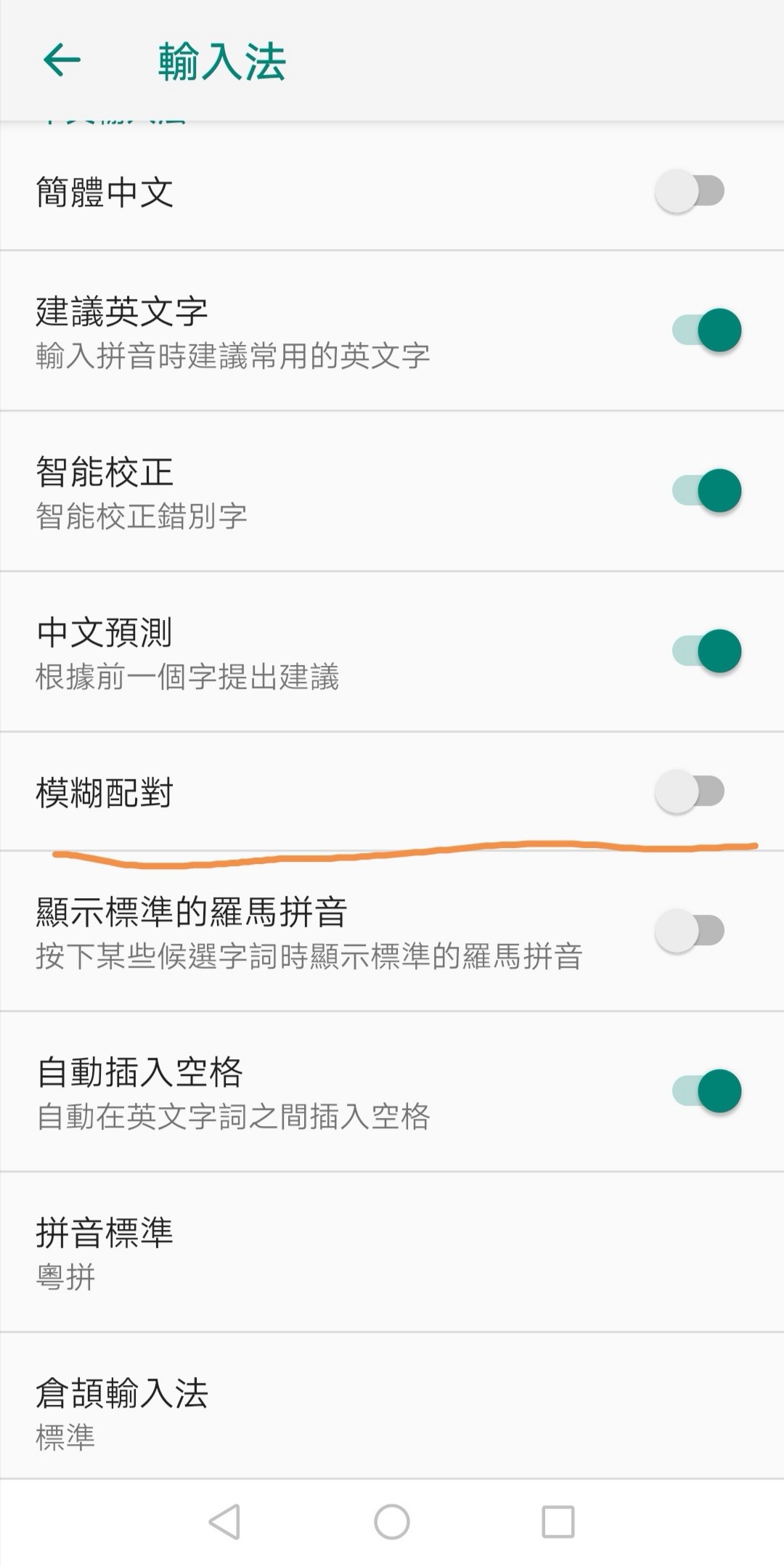Viewport: 784px width, 1566px height.
Task: Open recent apps with square button
Action: 558,1522
